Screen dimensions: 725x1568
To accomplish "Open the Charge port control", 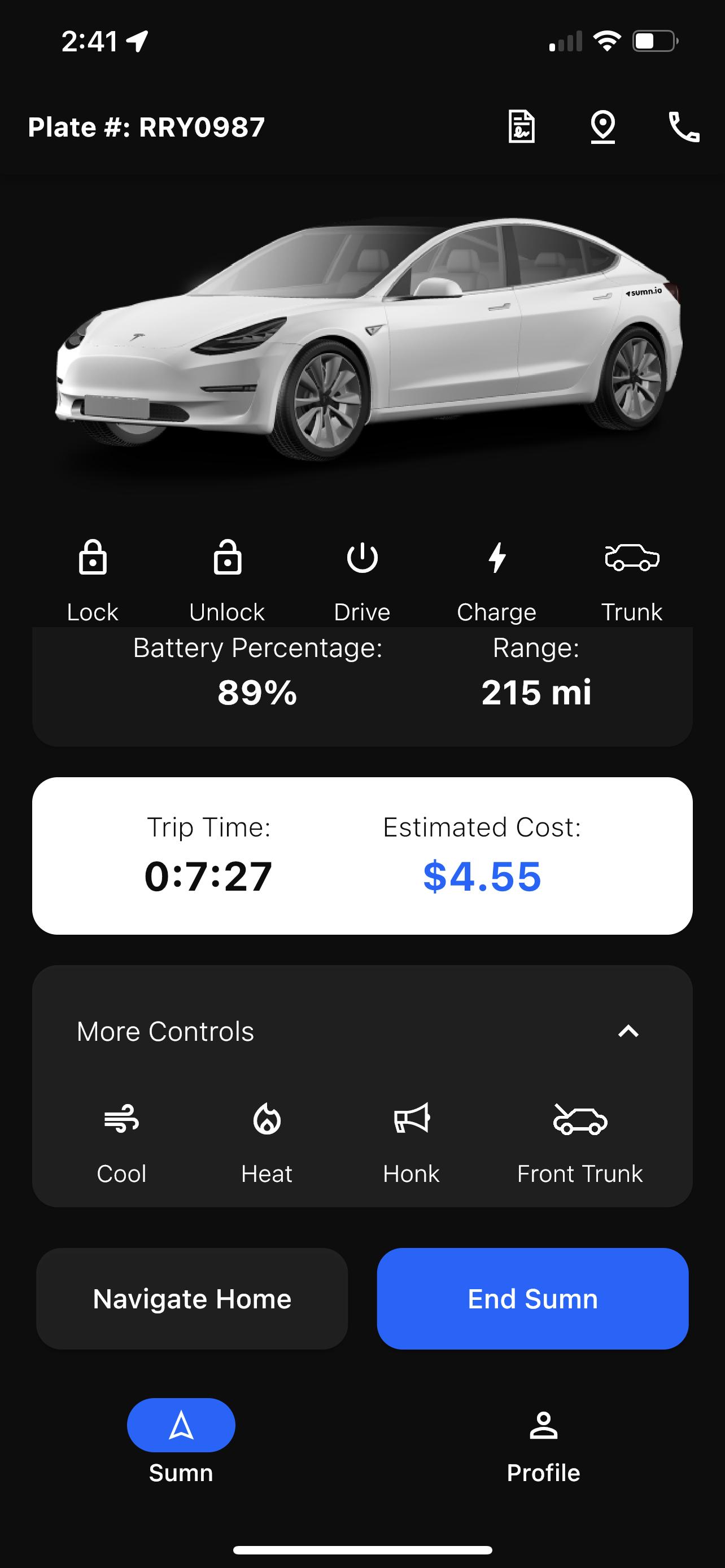I will tap(497, 581).
